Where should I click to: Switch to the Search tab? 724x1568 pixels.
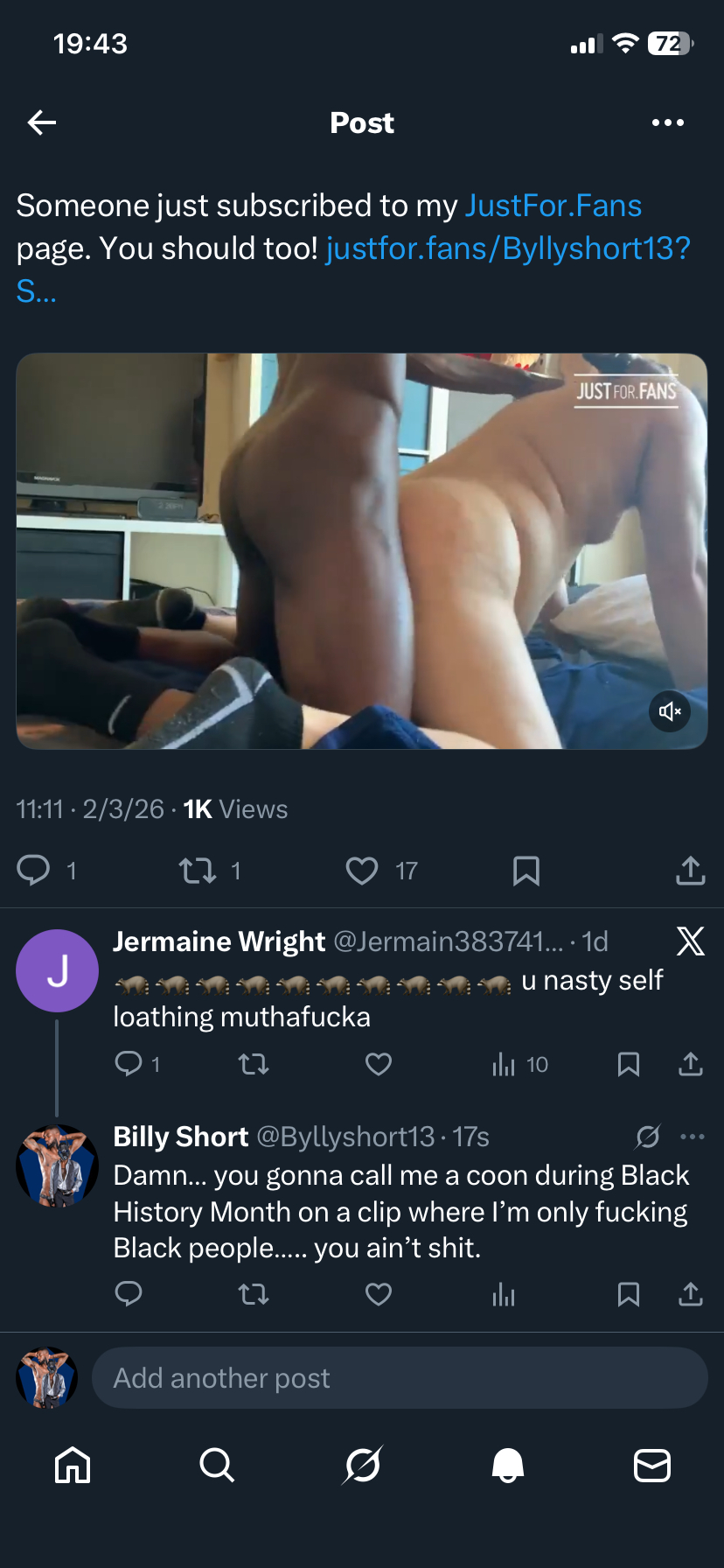(217, 1465)
